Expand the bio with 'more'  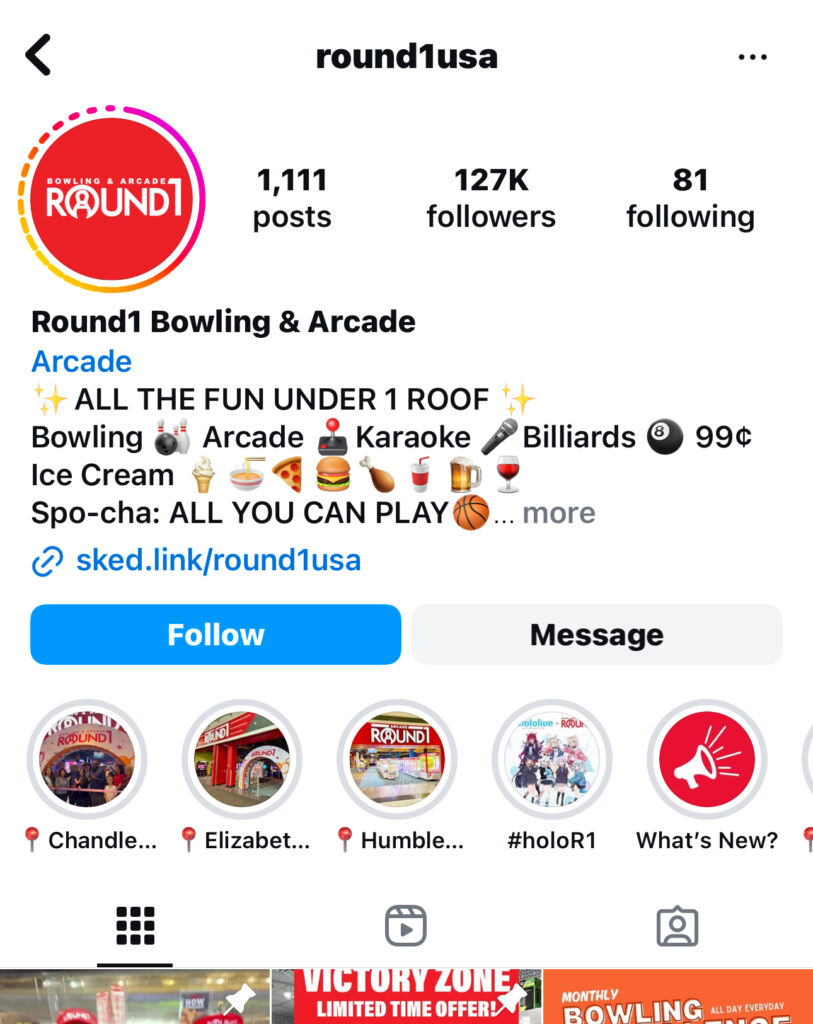click(558, 513)
